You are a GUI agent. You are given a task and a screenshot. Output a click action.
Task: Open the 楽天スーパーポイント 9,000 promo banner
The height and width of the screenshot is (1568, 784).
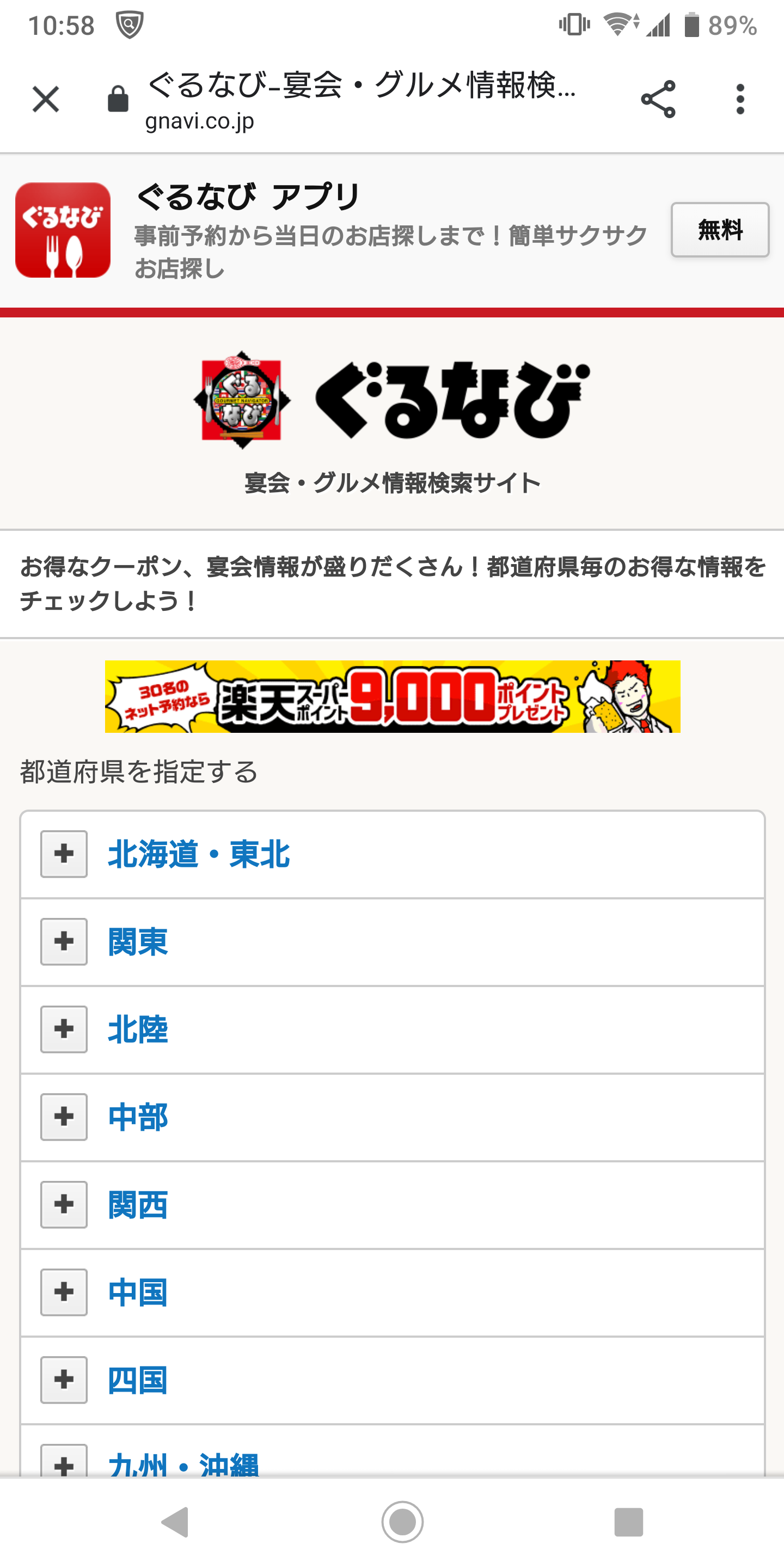pyautogui.click(x=392, y=696)
